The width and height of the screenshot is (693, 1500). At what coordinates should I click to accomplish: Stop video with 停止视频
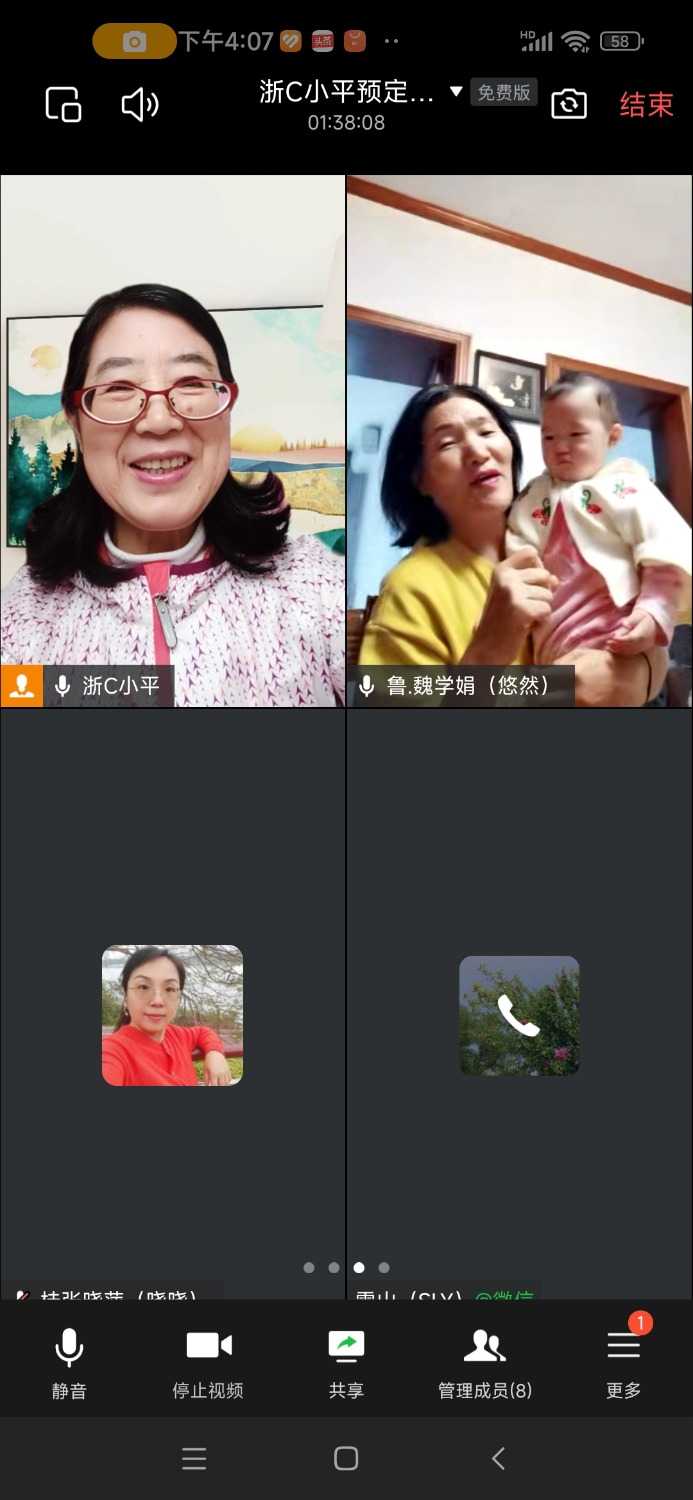click(x=208, y=1360)
